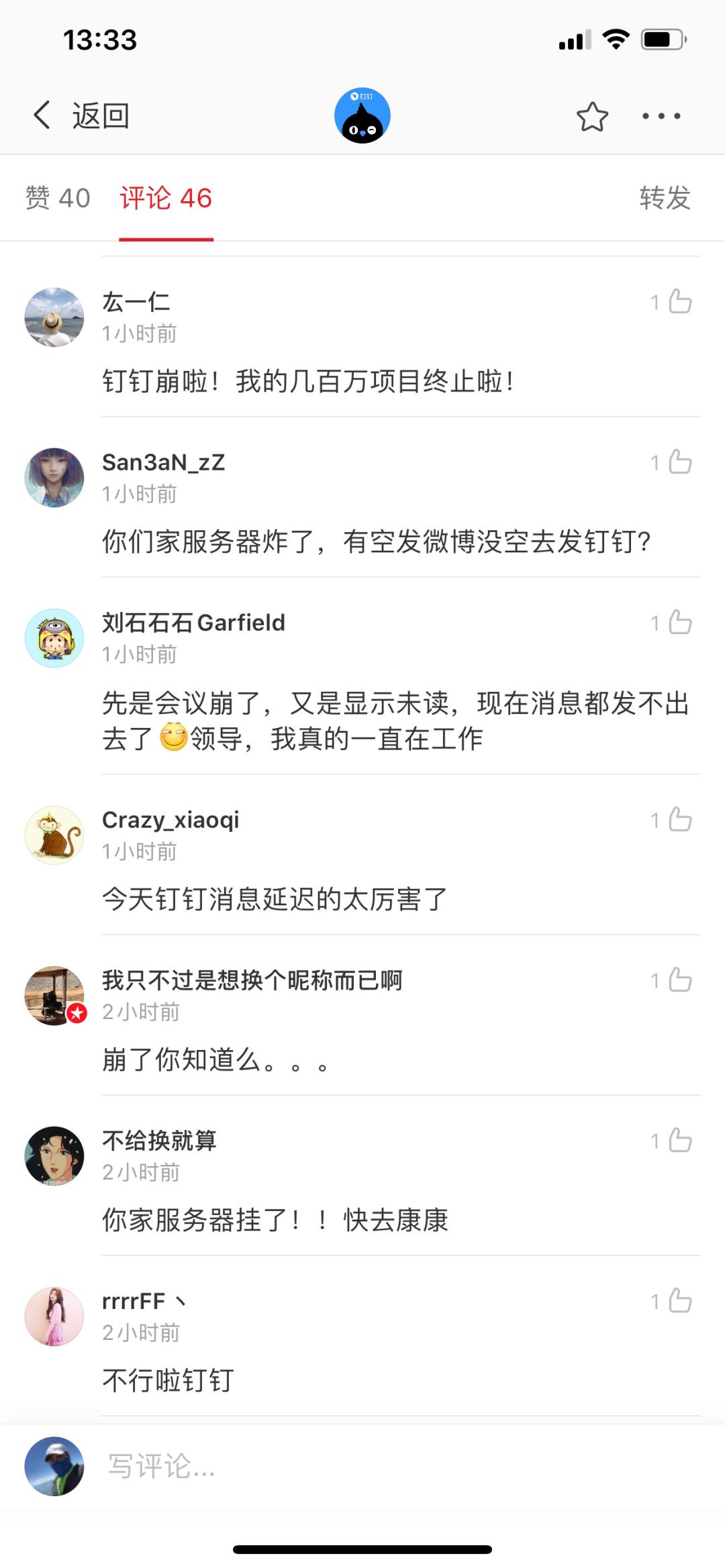Open Crazy_xiaoqi's monkey avatar profile
Screen dimensions: 725x1568
(54, 835)
